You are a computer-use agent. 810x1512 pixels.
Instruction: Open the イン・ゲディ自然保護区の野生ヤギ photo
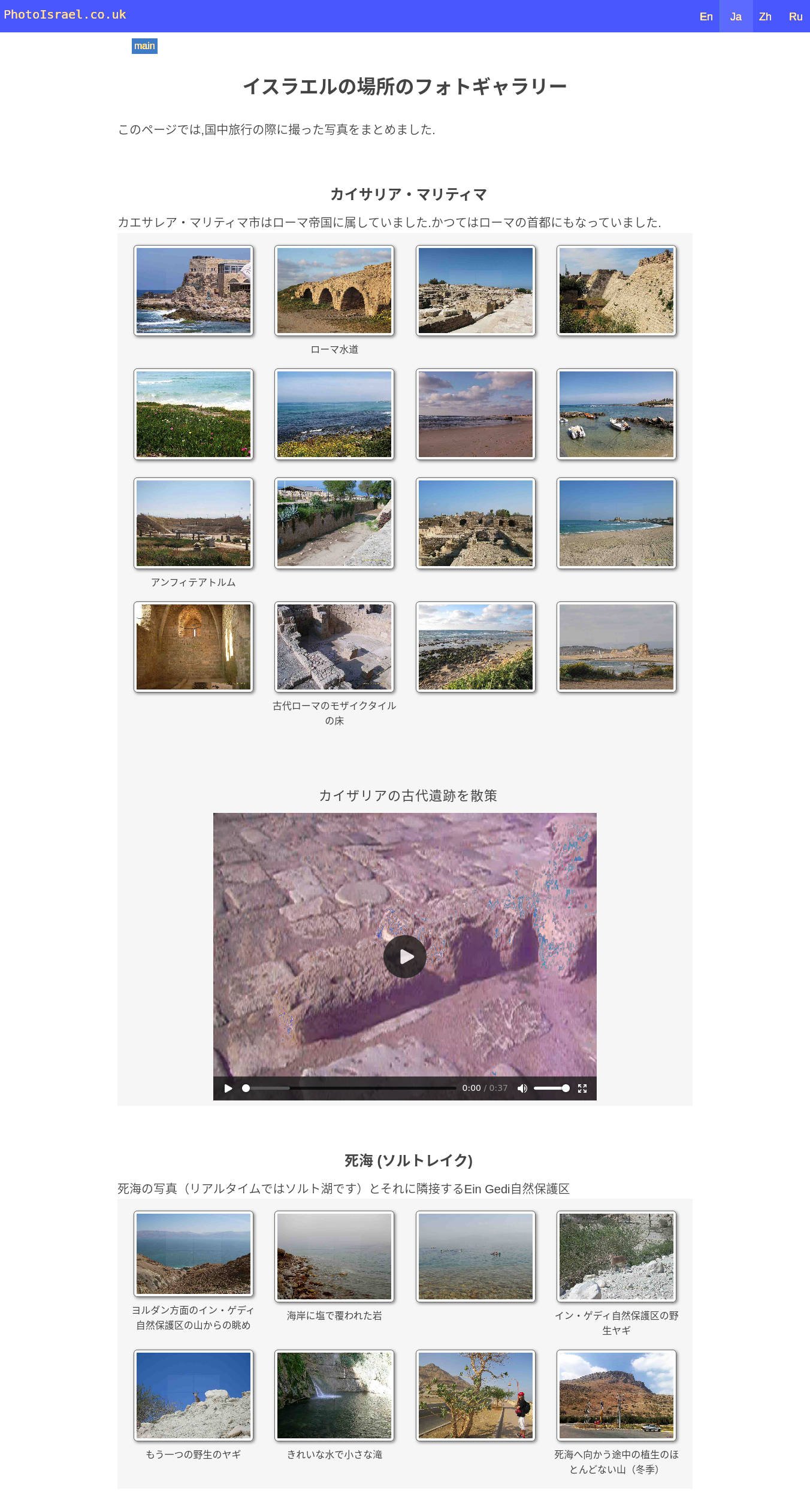tap(616, 1256)
